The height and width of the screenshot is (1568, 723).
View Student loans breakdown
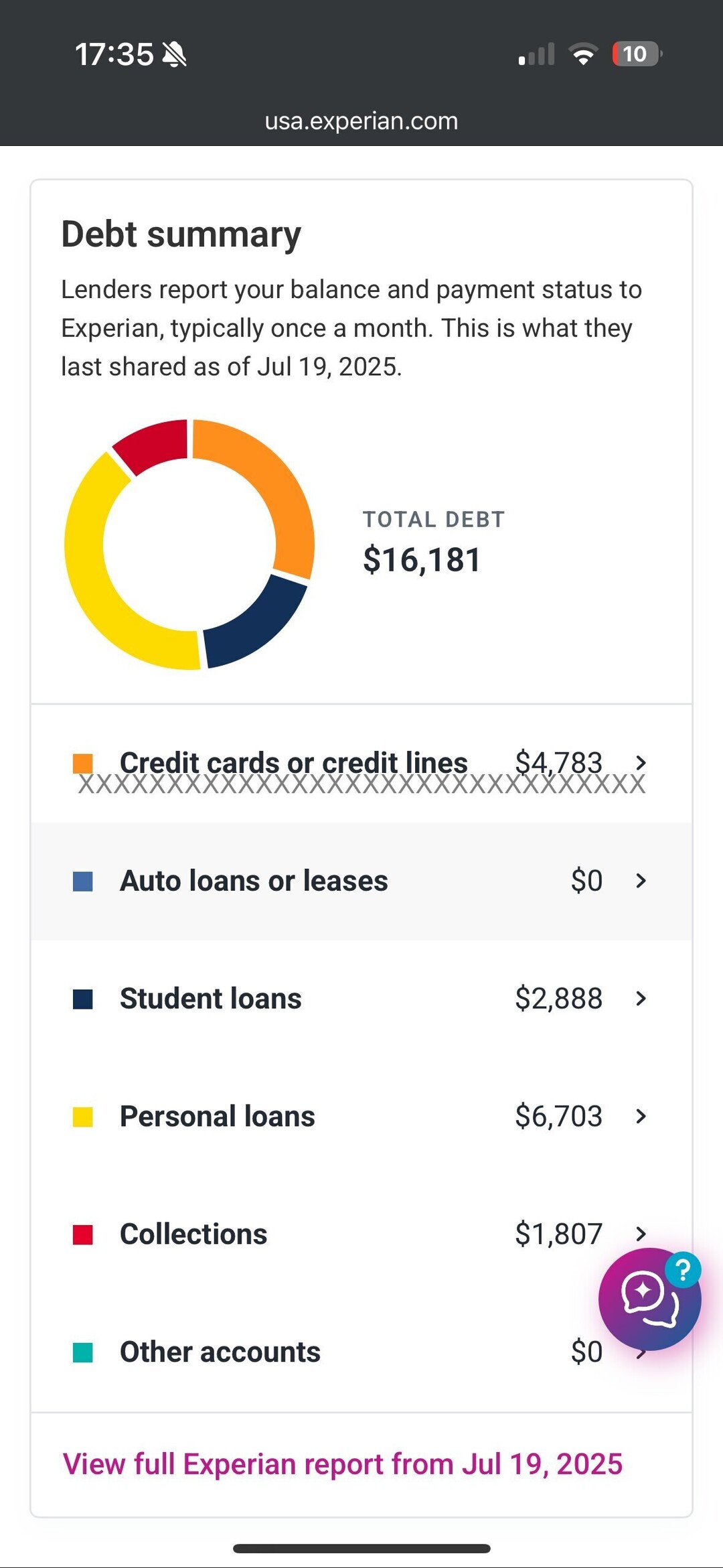coord(361,999)
